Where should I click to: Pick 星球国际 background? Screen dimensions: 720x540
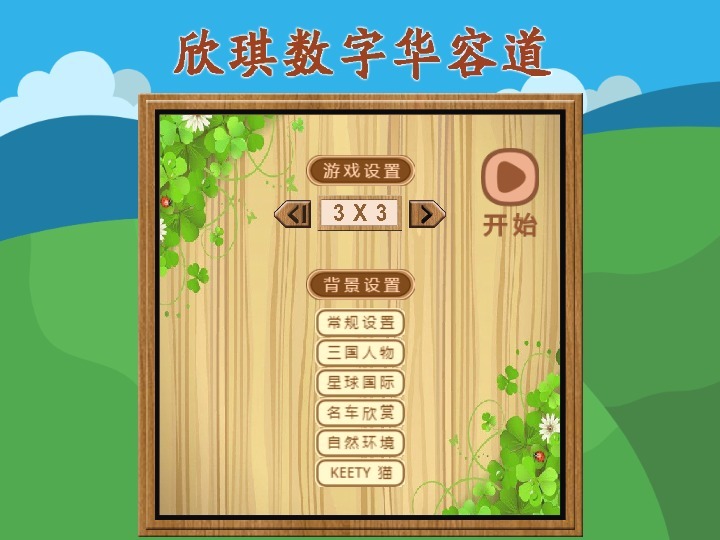pyautogui.click(x=360, y=382)
